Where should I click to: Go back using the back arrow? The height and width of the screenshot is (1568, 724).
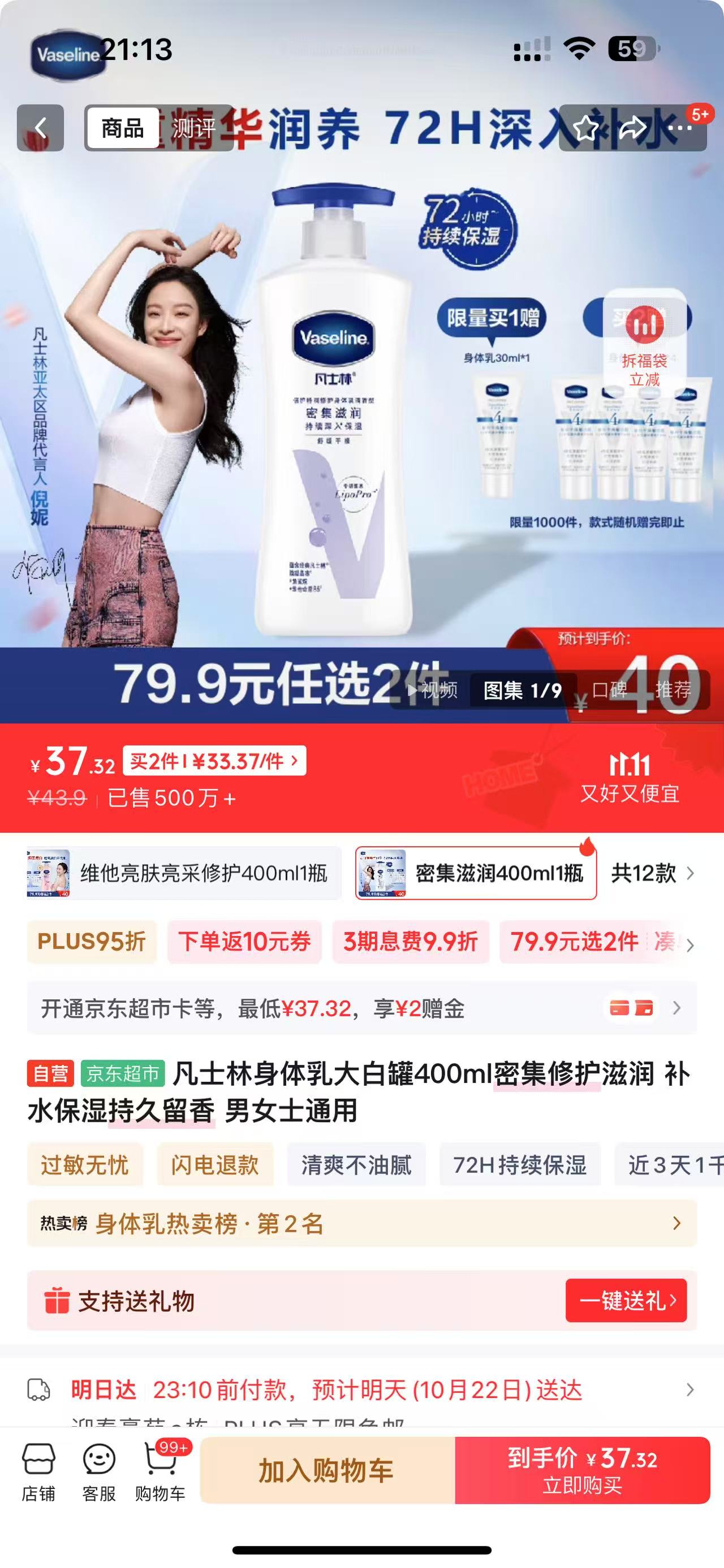tap(40, 128)
